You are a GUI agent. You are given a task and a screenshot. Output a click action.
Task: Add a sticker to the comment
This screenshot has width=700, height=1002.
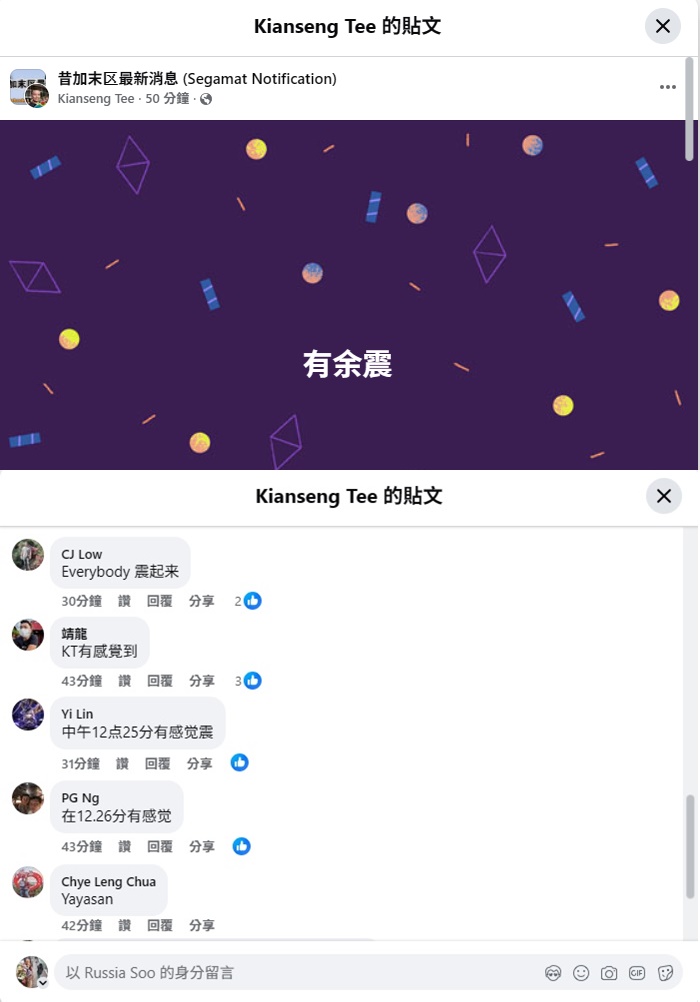tap(665, 973)
